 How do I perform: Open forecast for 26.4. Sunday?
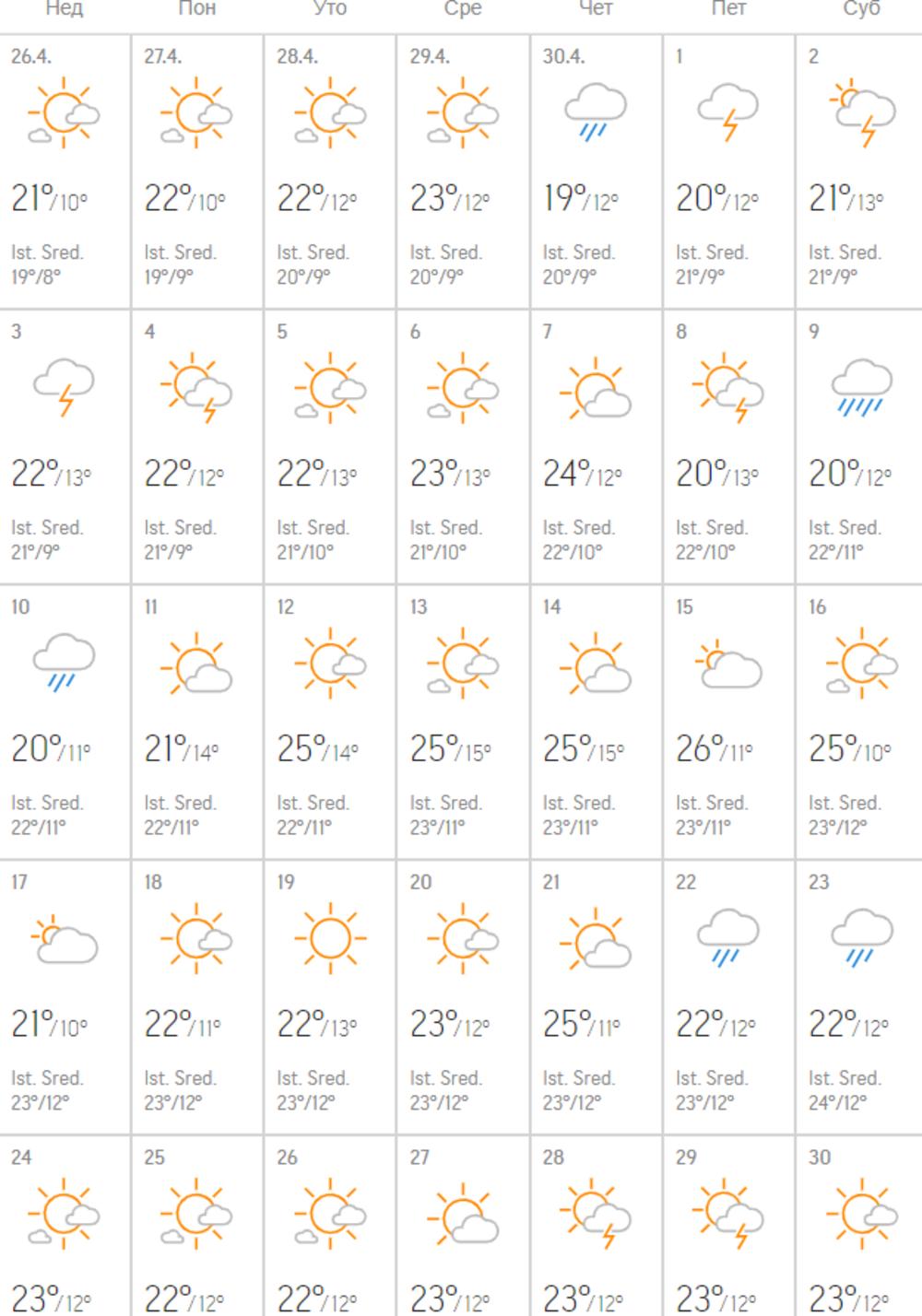[64, 171]
